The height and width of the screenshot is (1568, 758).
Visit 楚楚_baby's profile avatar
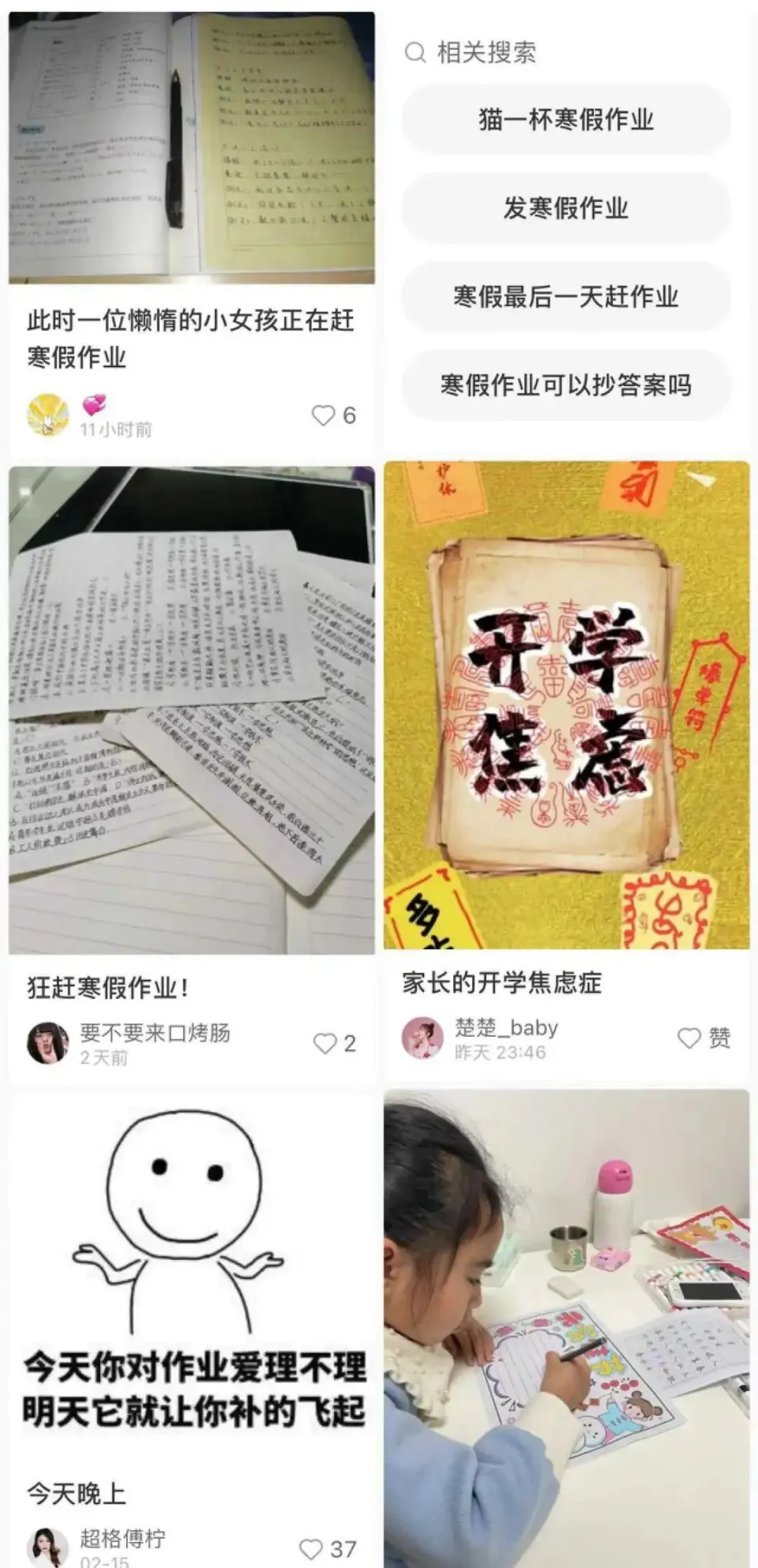coord(422,1037)
